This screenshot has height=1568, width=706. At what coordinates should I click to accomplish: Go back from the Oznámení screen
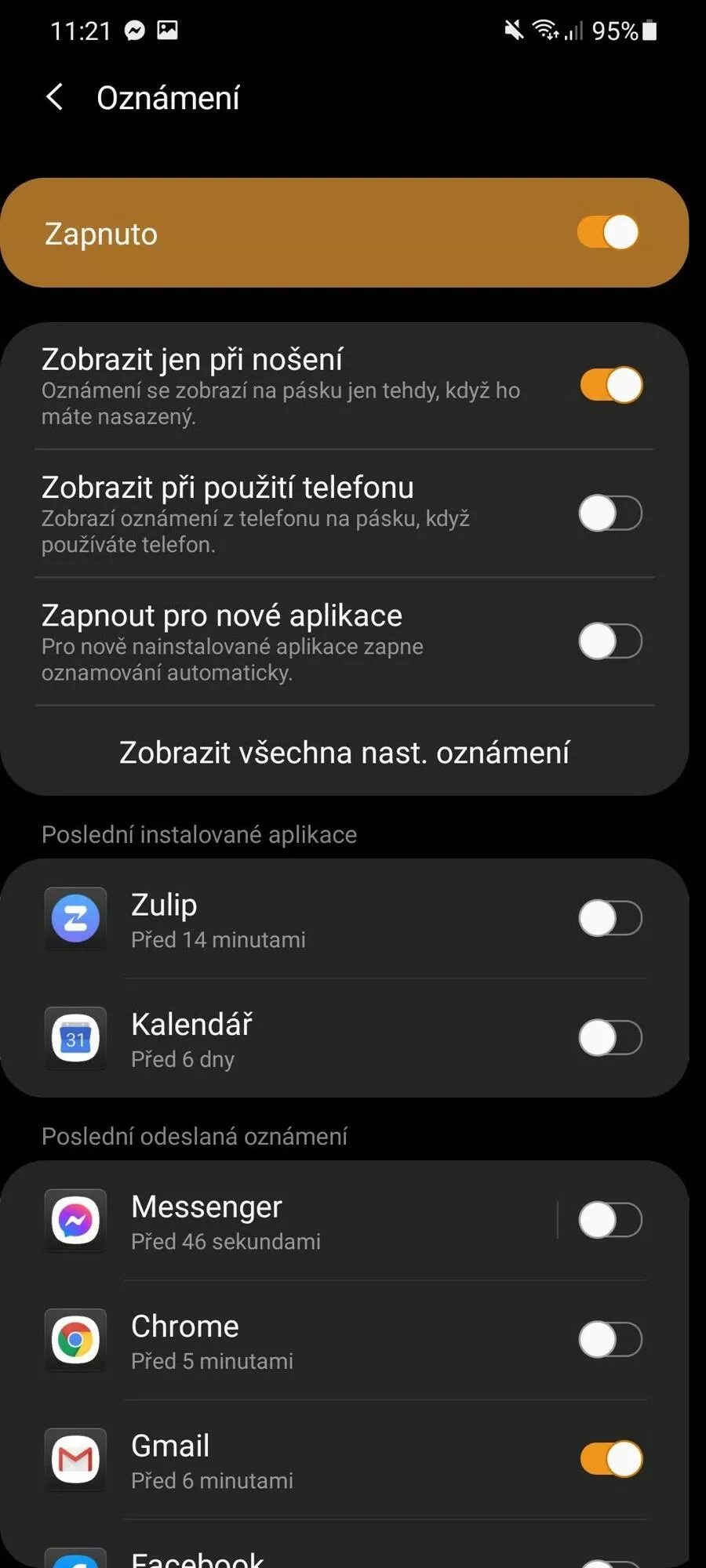click(x=54, y=98)
